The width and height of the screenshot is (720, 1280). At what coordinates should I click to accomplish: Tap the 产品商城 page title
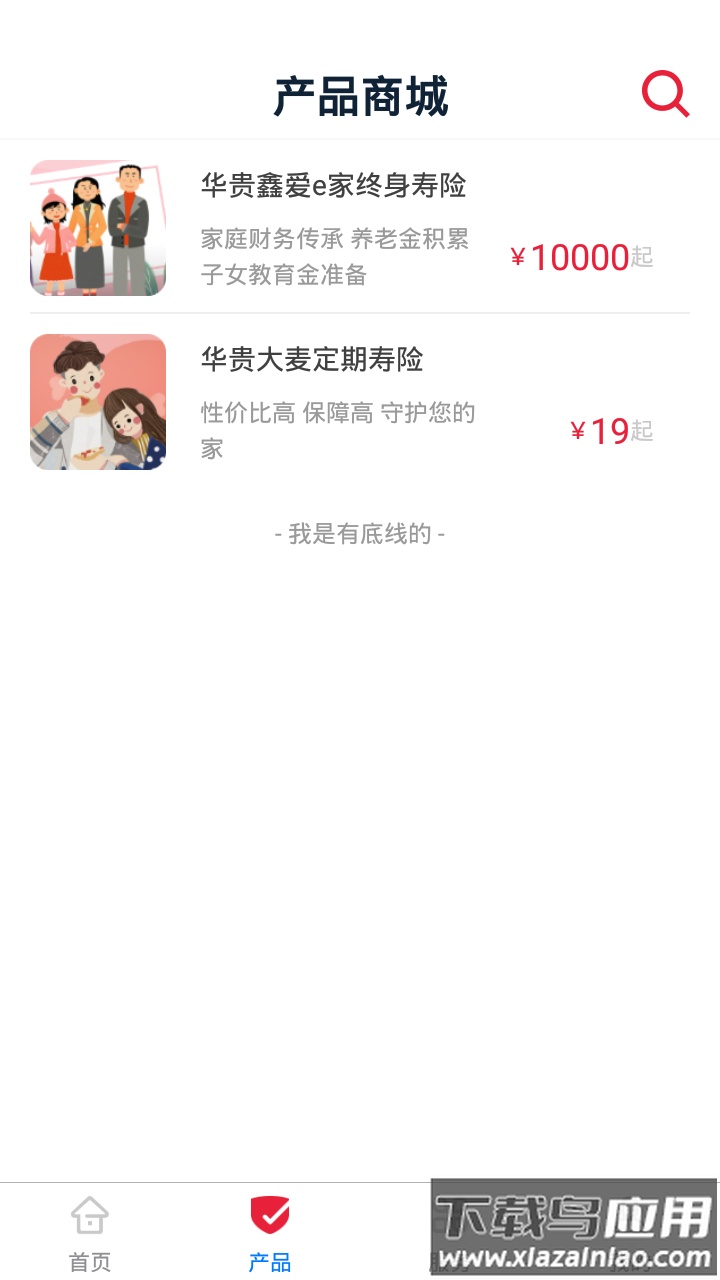click(360, 95)
